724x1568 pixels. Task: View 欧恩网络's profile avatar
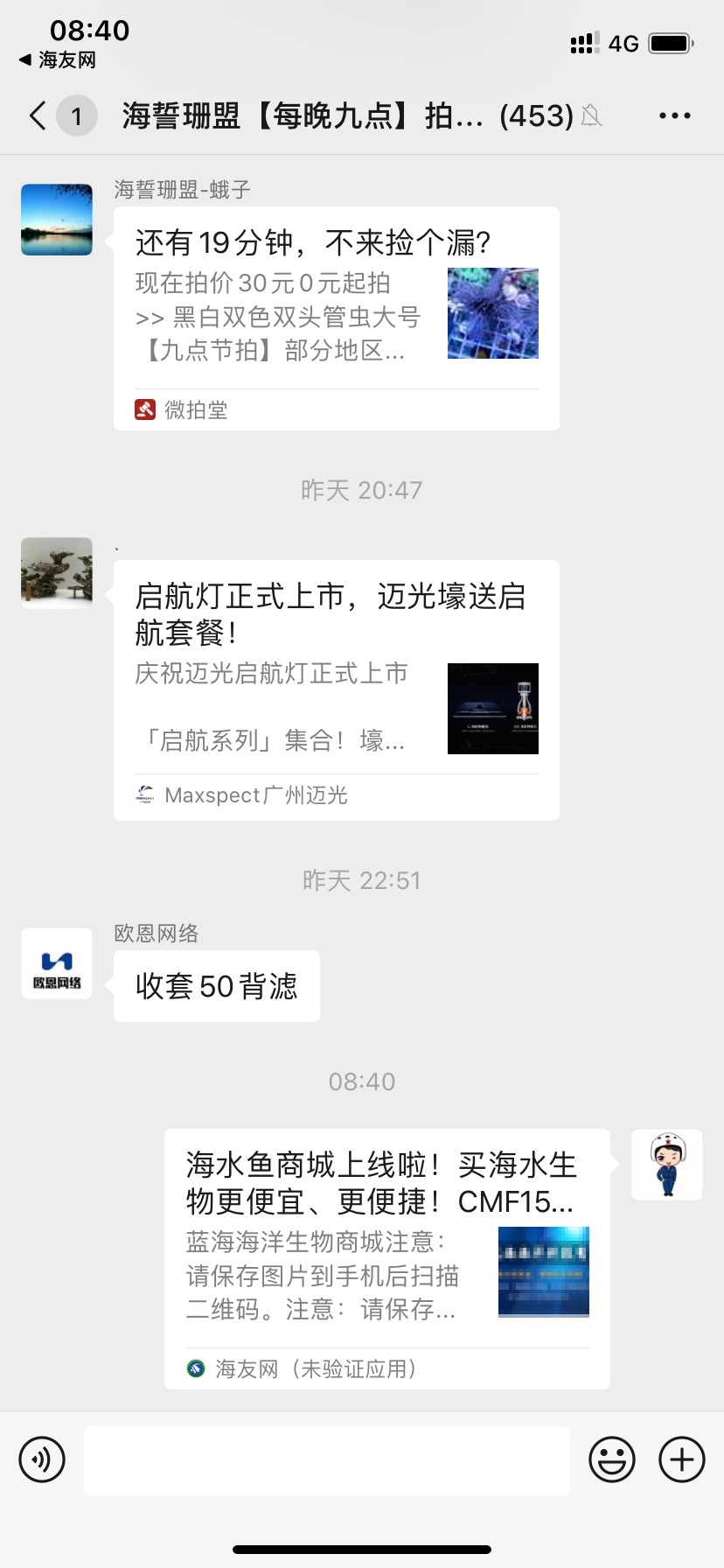coord(57,963)
